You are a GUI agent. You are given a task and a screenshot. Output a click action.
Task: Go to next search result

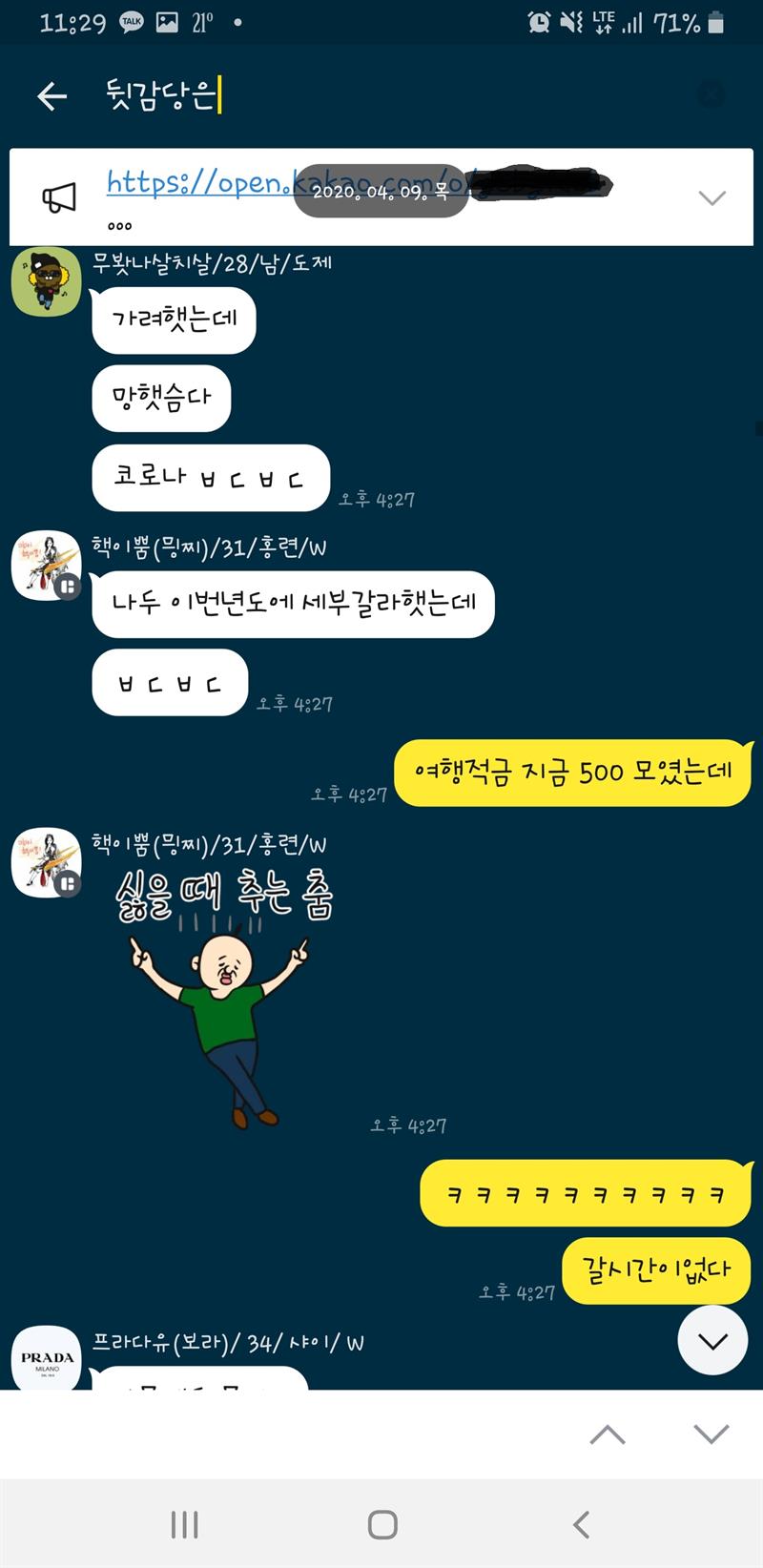711,1434
